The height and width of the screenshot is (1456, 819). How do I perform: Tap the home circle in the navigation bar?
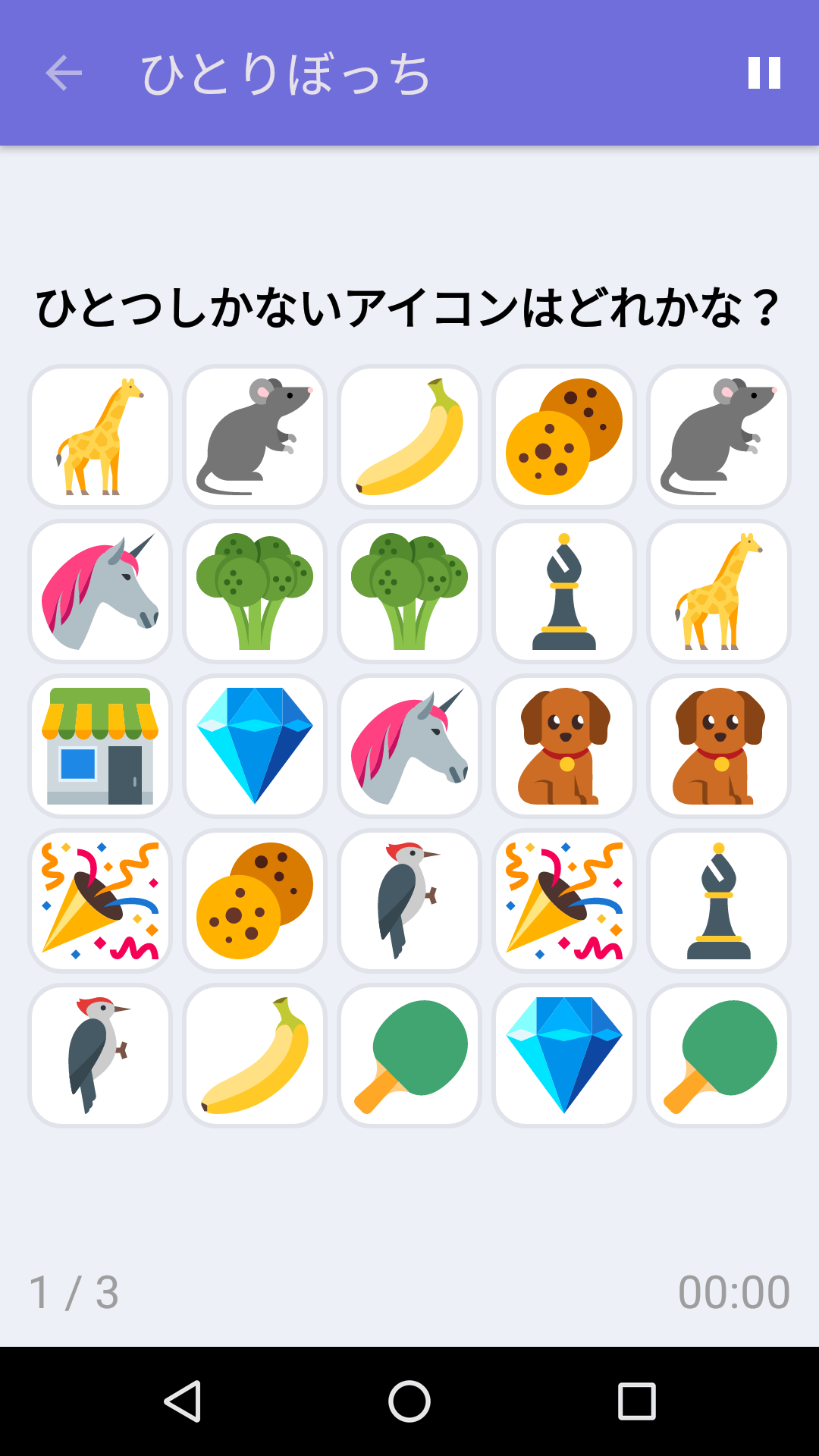(409, 1401)
